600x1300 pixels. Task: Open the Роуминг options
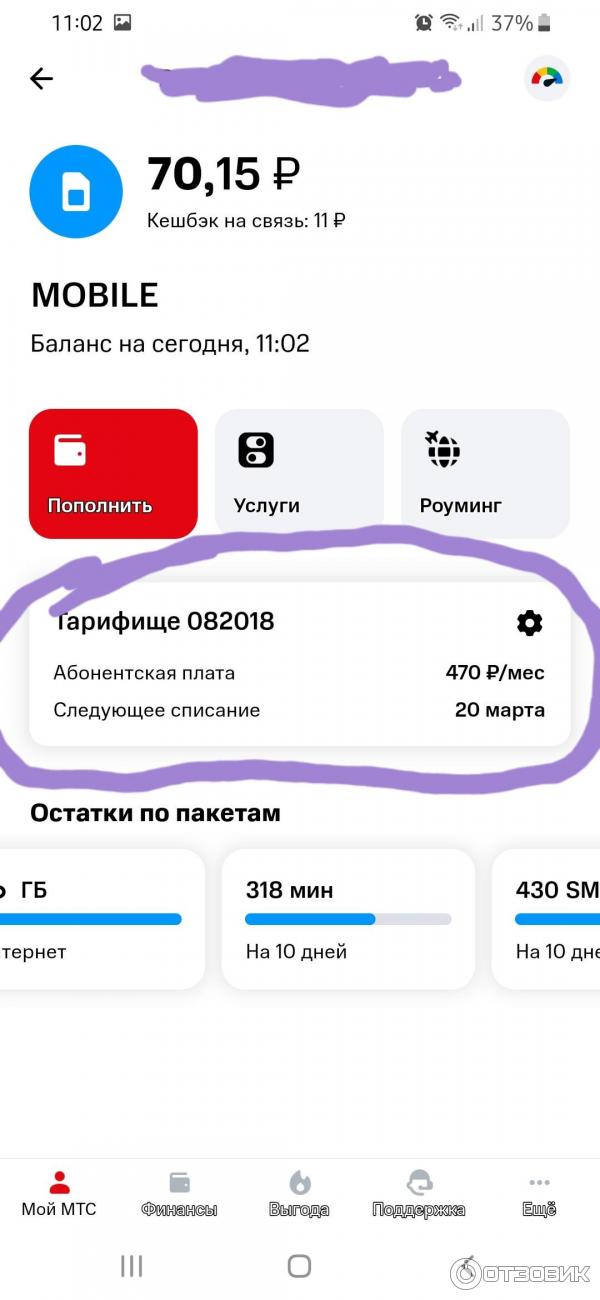[485, 473]
